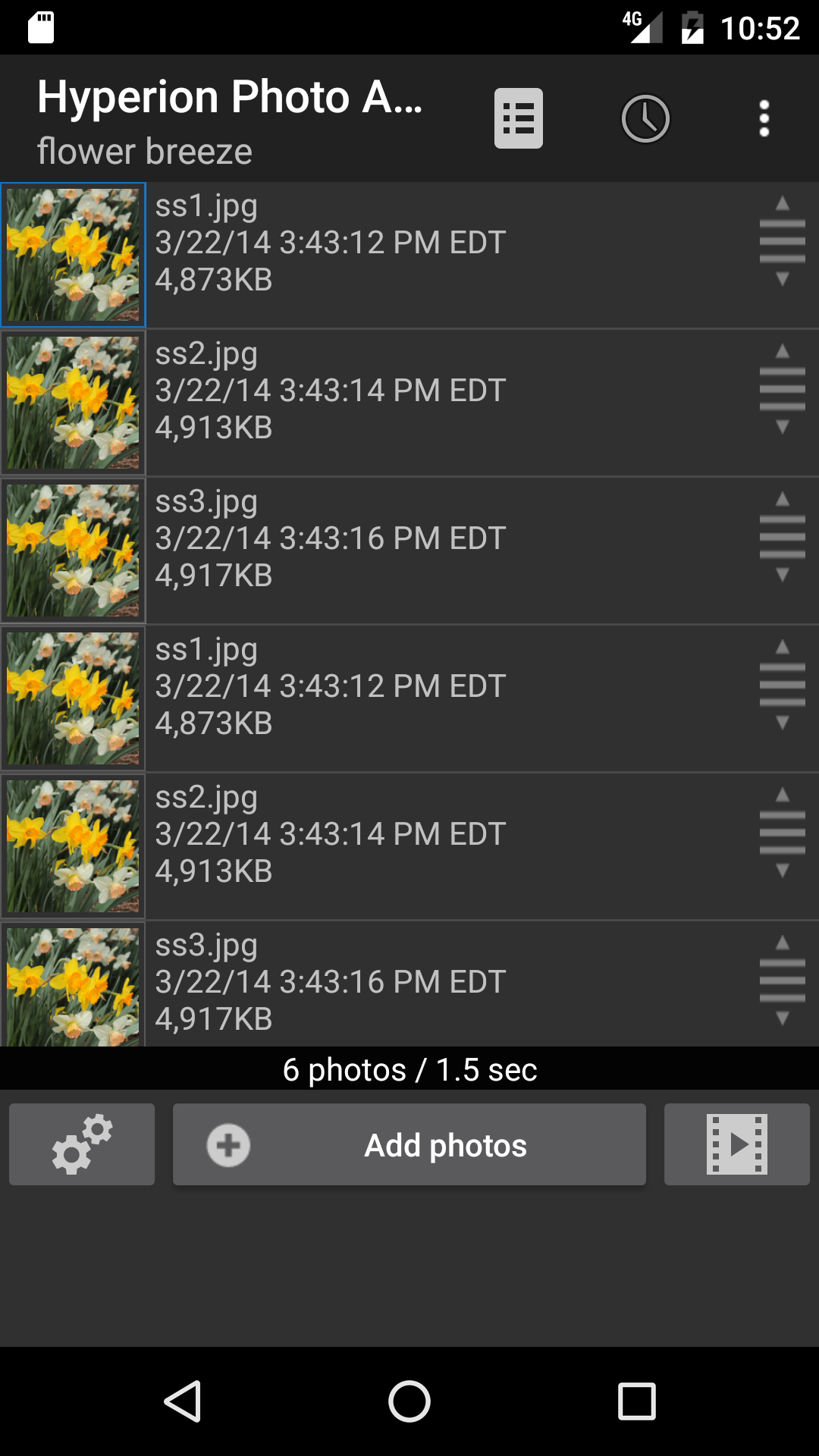Screen dimensions: 819x1456
Task: Tap the 6 photos / 1.5 sec bar
Action: [x=409, y=1070]
